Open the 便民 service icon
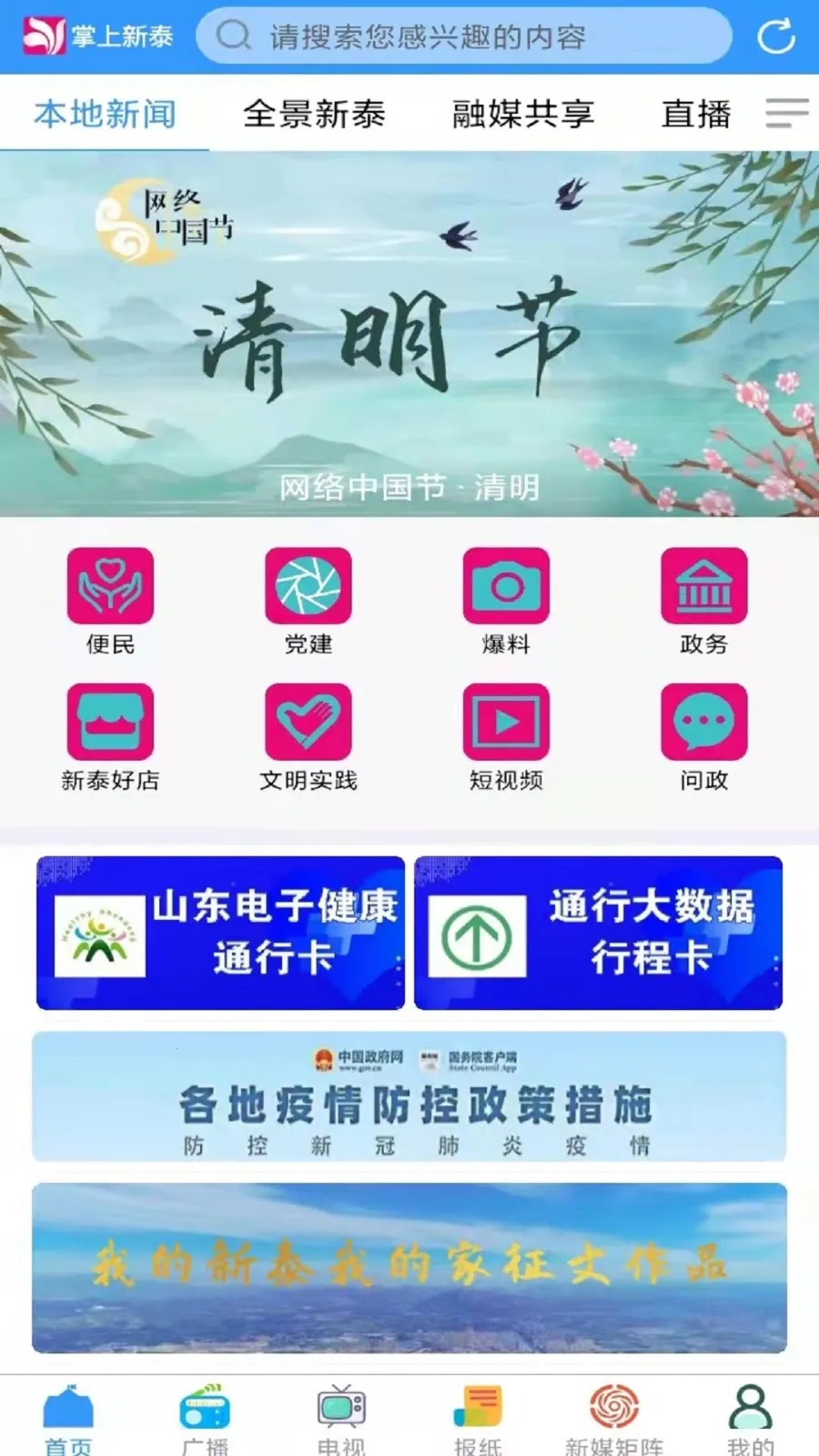 coord(110,587)
